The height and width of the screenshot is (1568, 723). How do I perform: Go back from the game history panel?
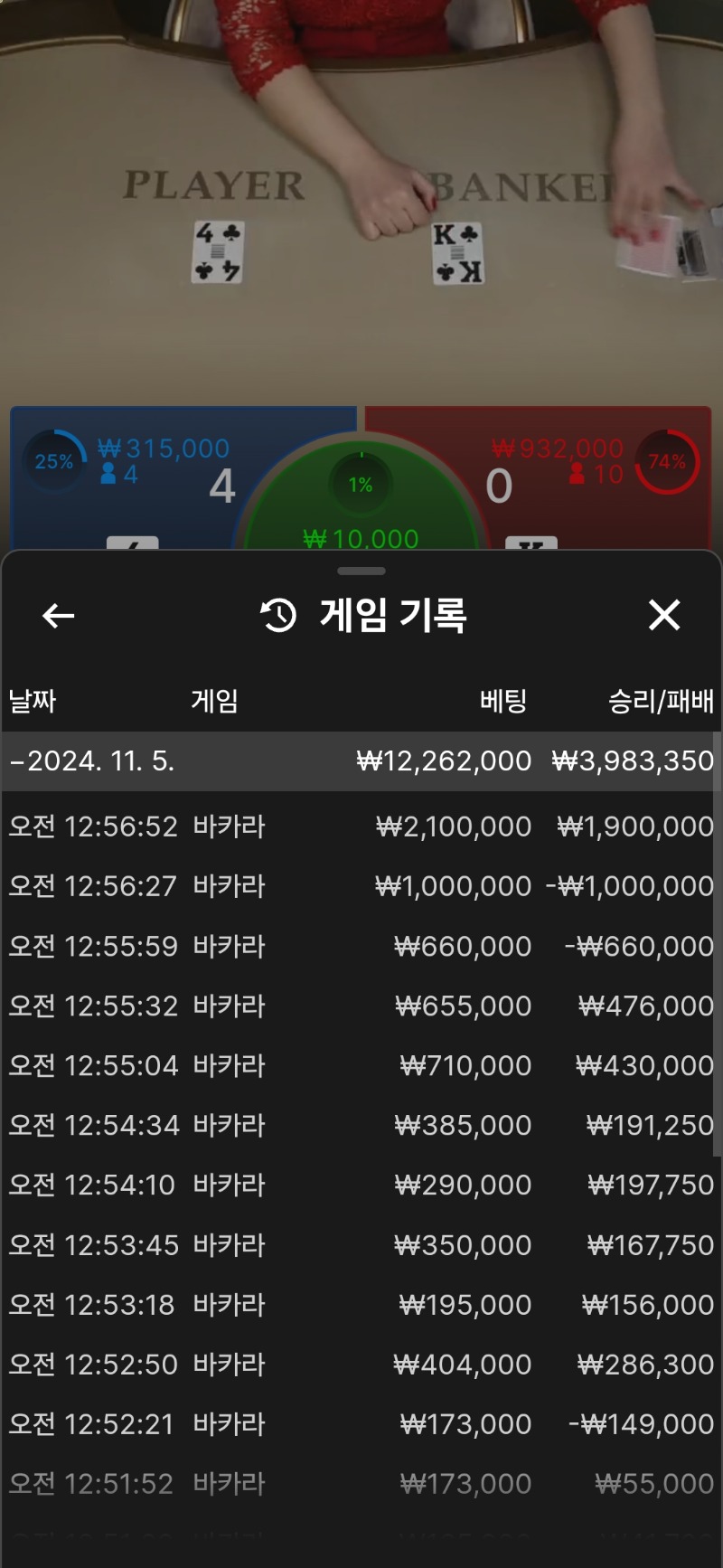tap(59, 616)
